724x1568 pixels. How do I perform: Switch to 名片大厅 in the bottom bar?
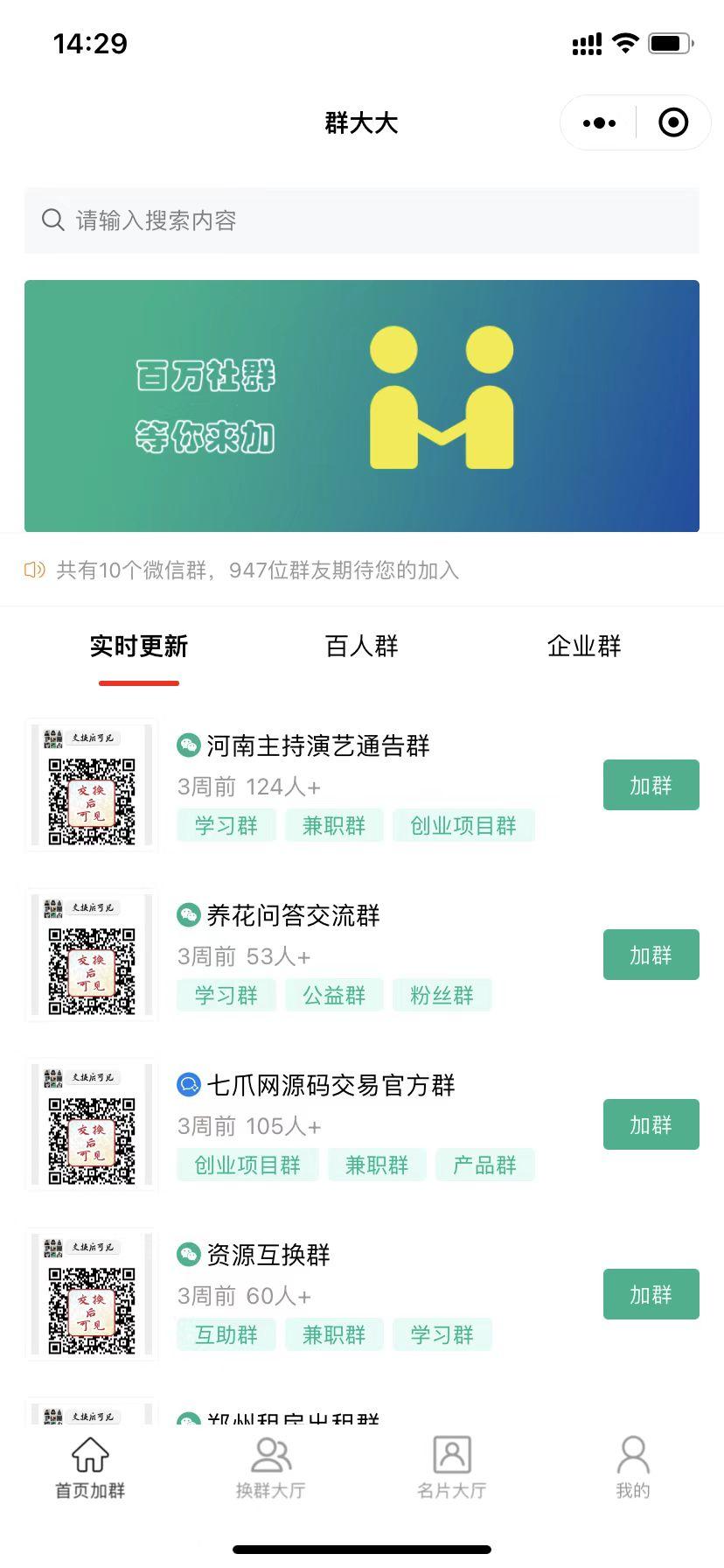[452, 1467]
